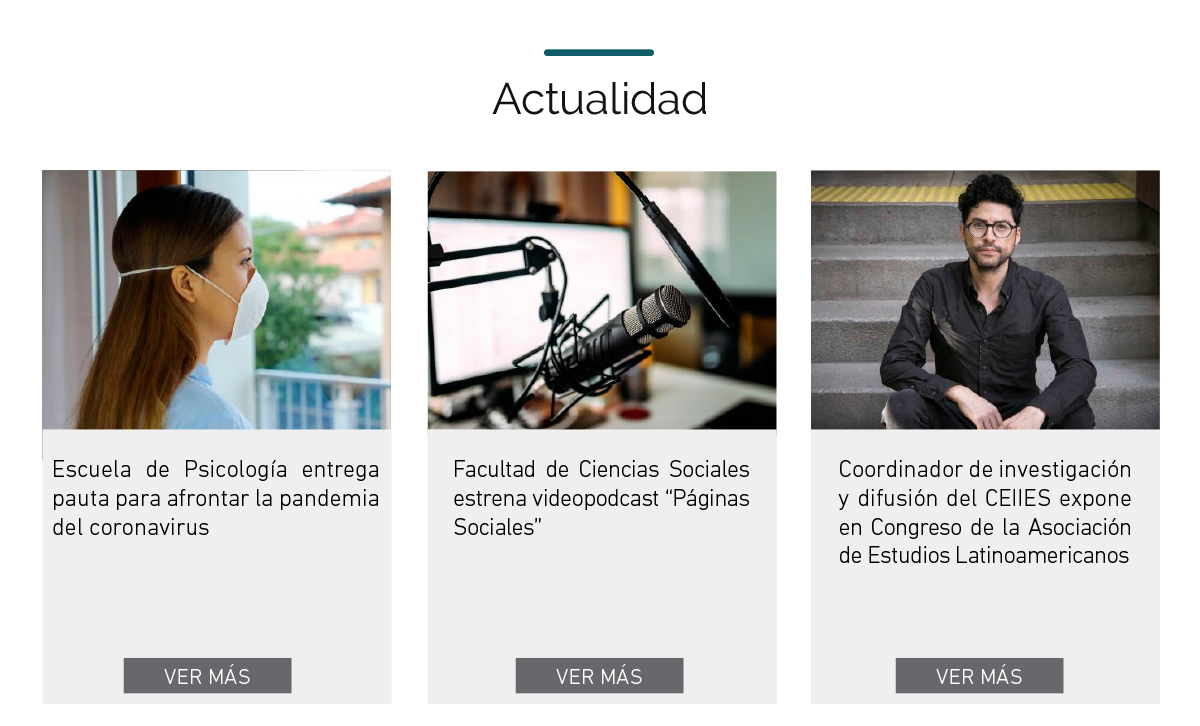This screenshot has width=1200, height=726.
Task: Open the CEIIES coordinator article image
Action: pos(985,300)
